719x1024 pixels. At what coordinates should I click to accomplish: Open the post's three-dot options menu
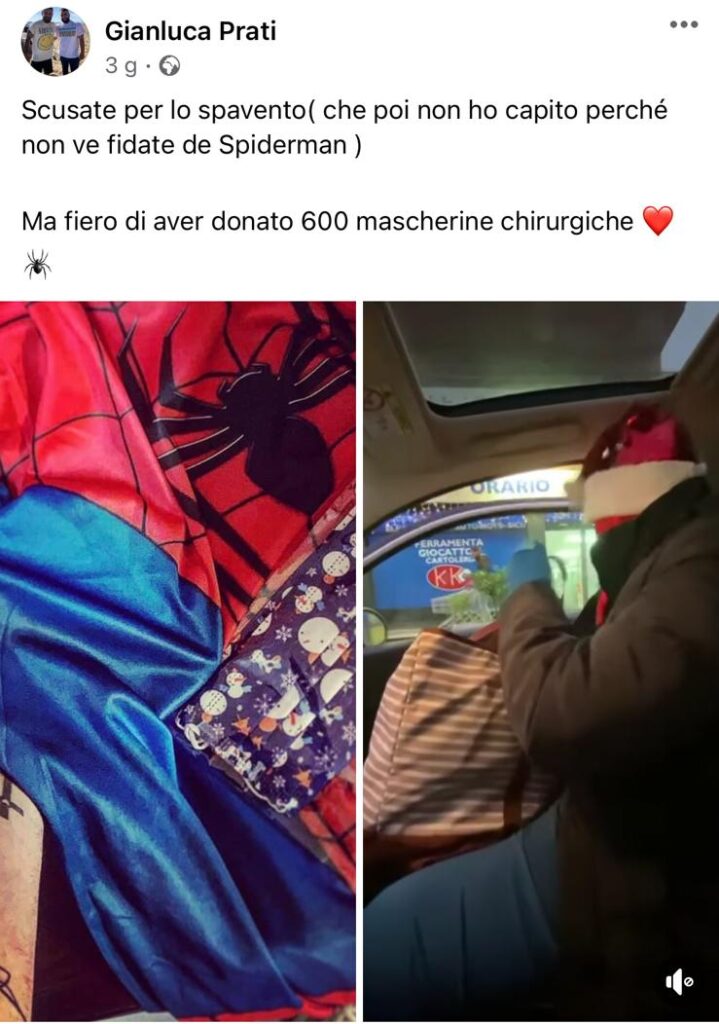point(683,25)
